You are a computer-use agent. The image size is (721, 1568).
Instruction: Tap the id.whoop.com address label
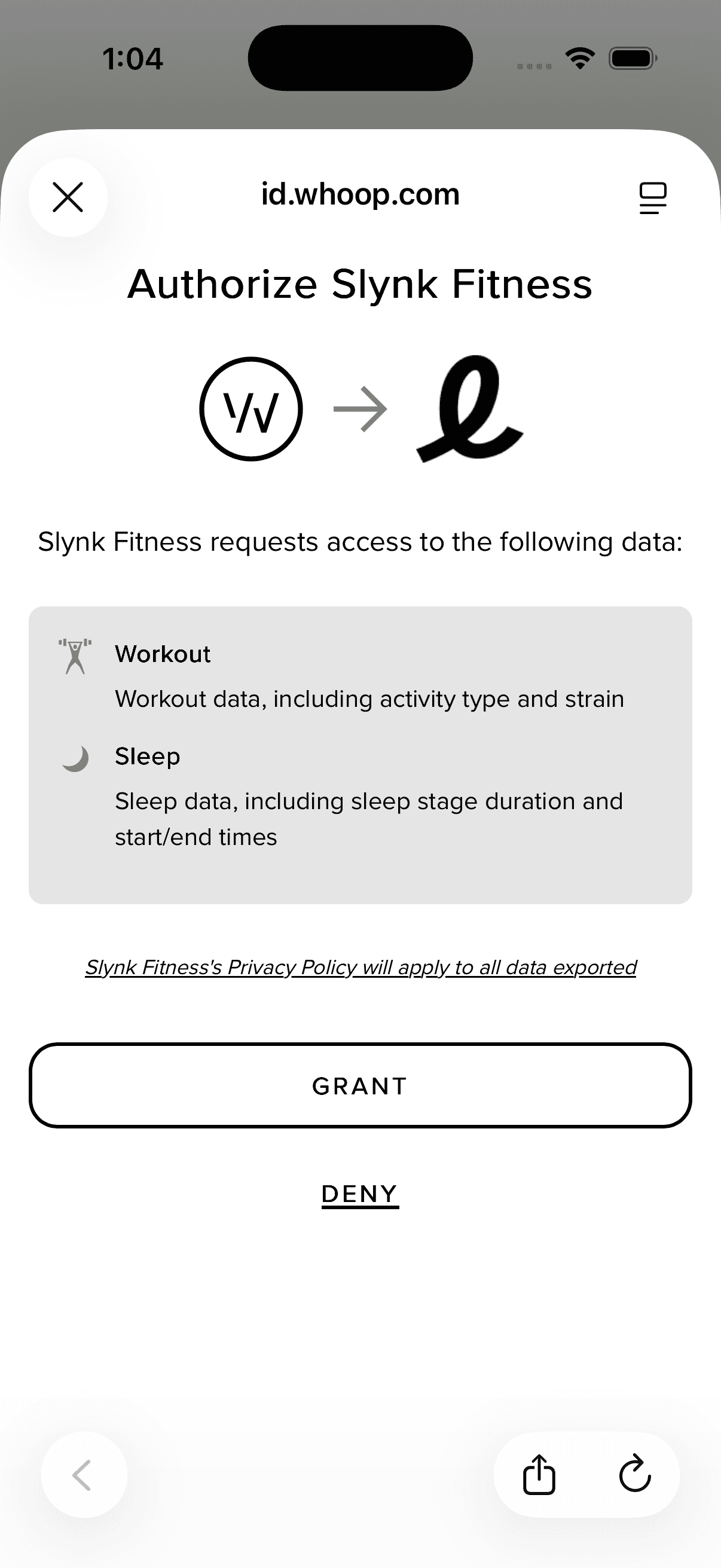[x=360, y=195]
